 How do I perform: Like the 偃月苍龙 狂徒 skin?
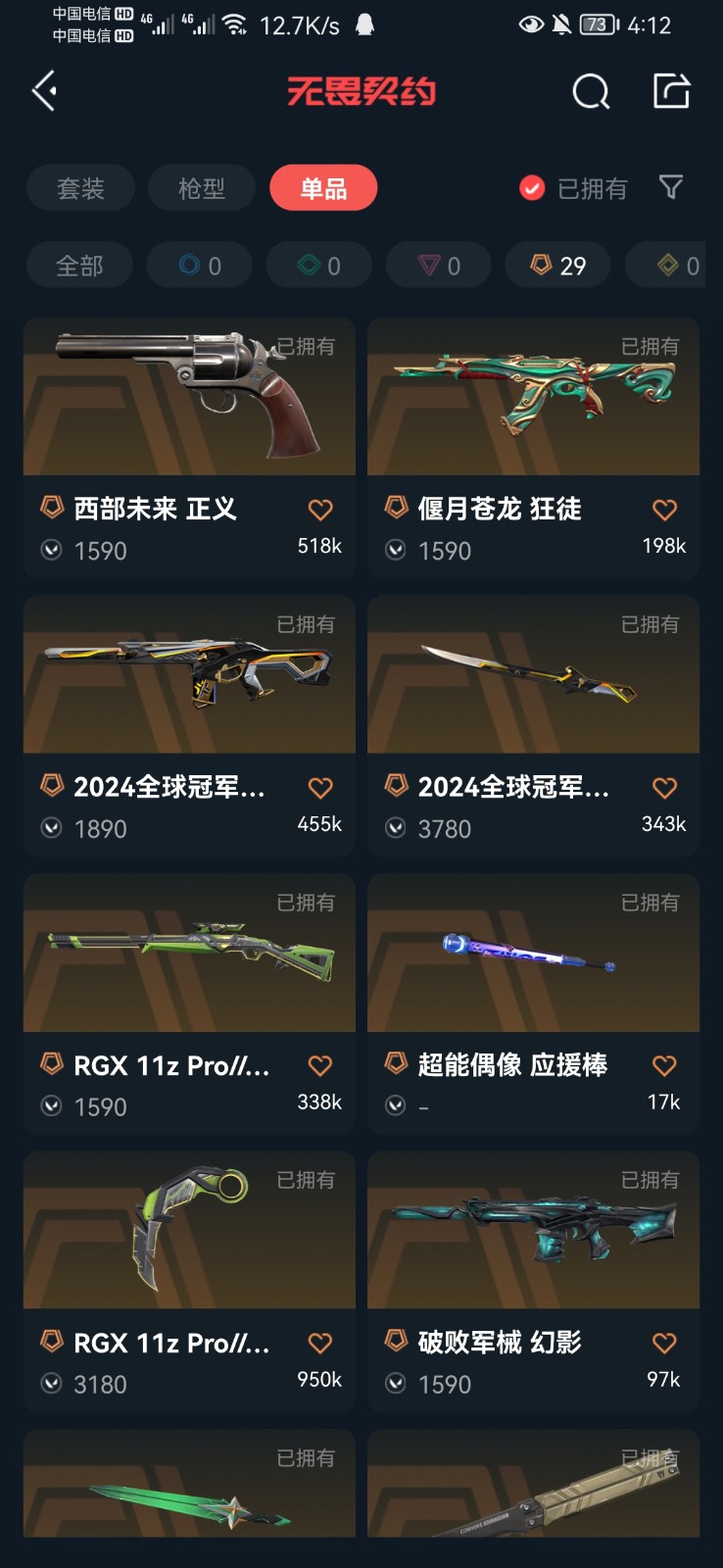[664, 510]
